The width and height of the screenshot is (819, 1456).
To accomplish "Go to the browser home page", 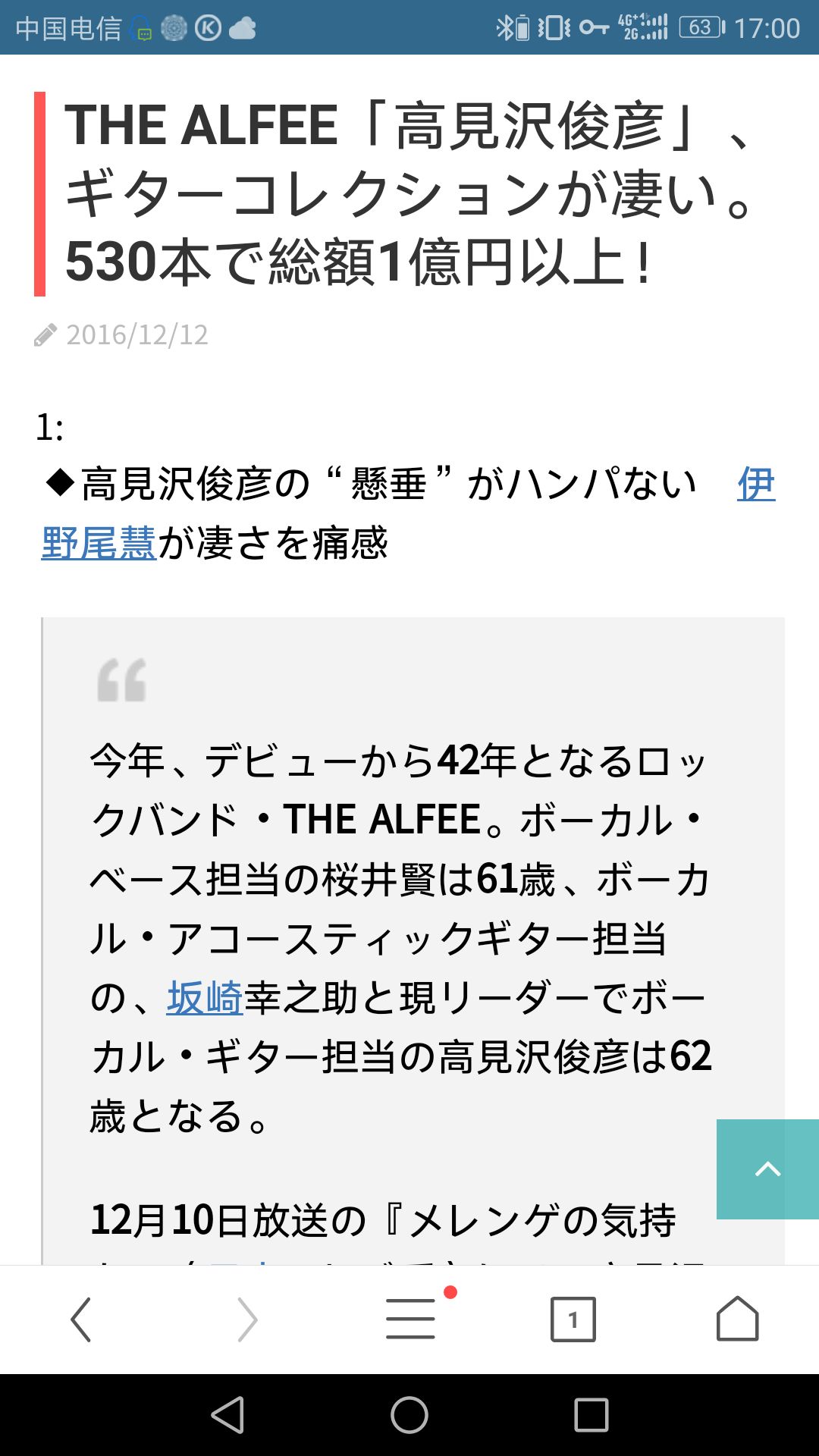I will pos(737,1319).
